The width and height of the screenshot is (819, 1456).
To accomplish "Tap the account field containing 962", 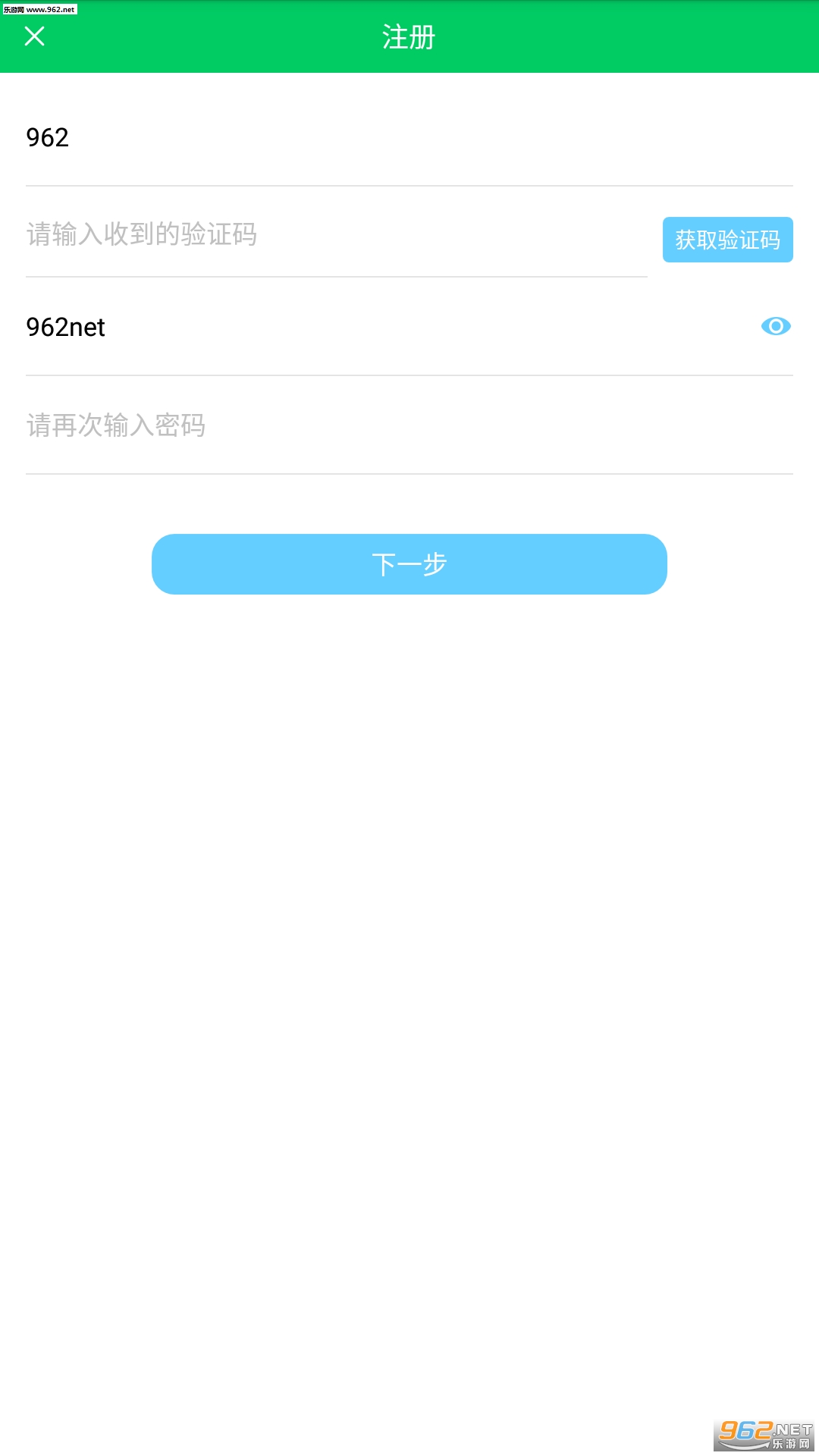I will click(409, 138).
